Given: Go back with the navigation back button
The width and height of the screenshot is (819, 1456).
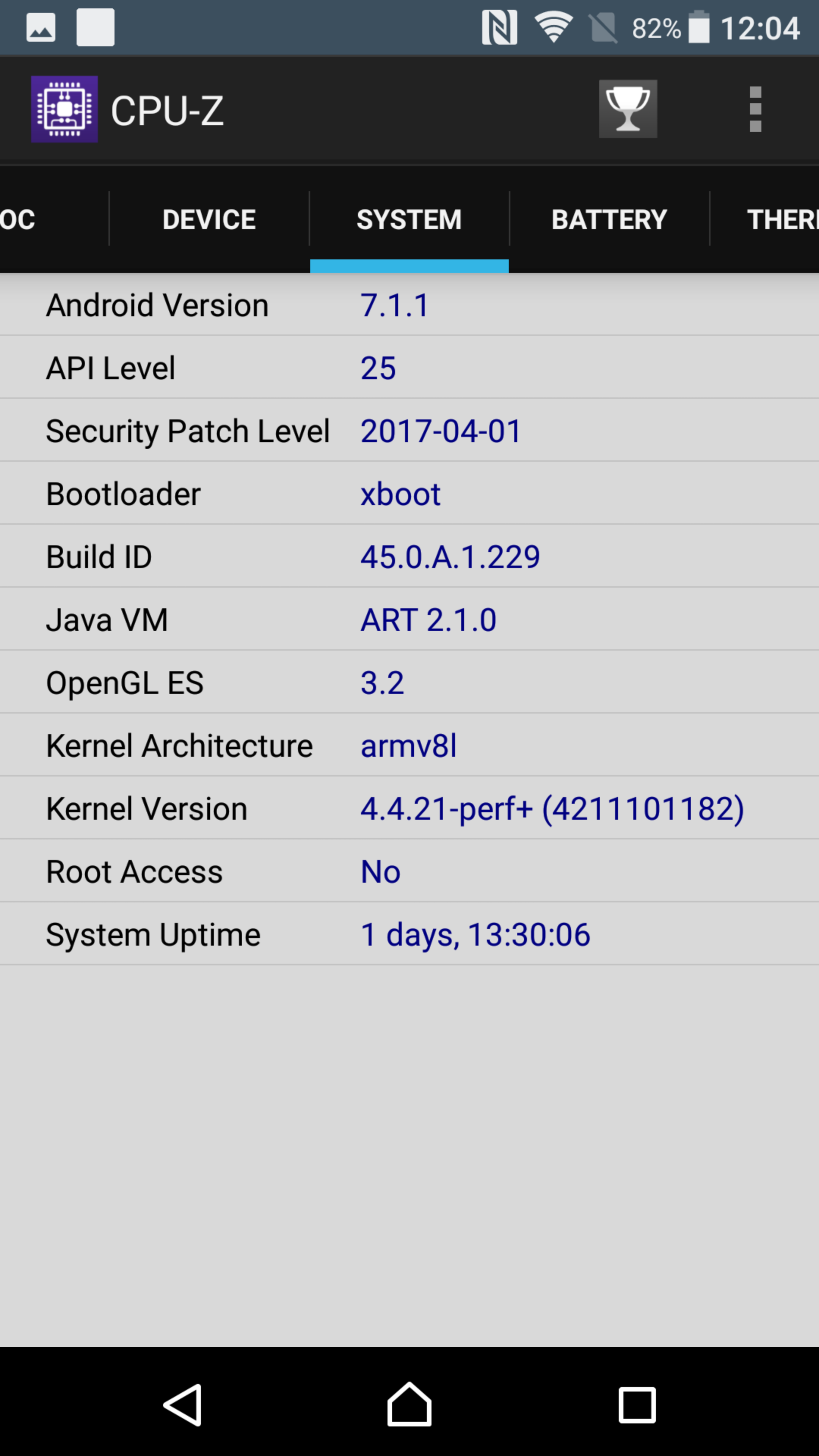Looking at the screenshot, I should 182,1404.
